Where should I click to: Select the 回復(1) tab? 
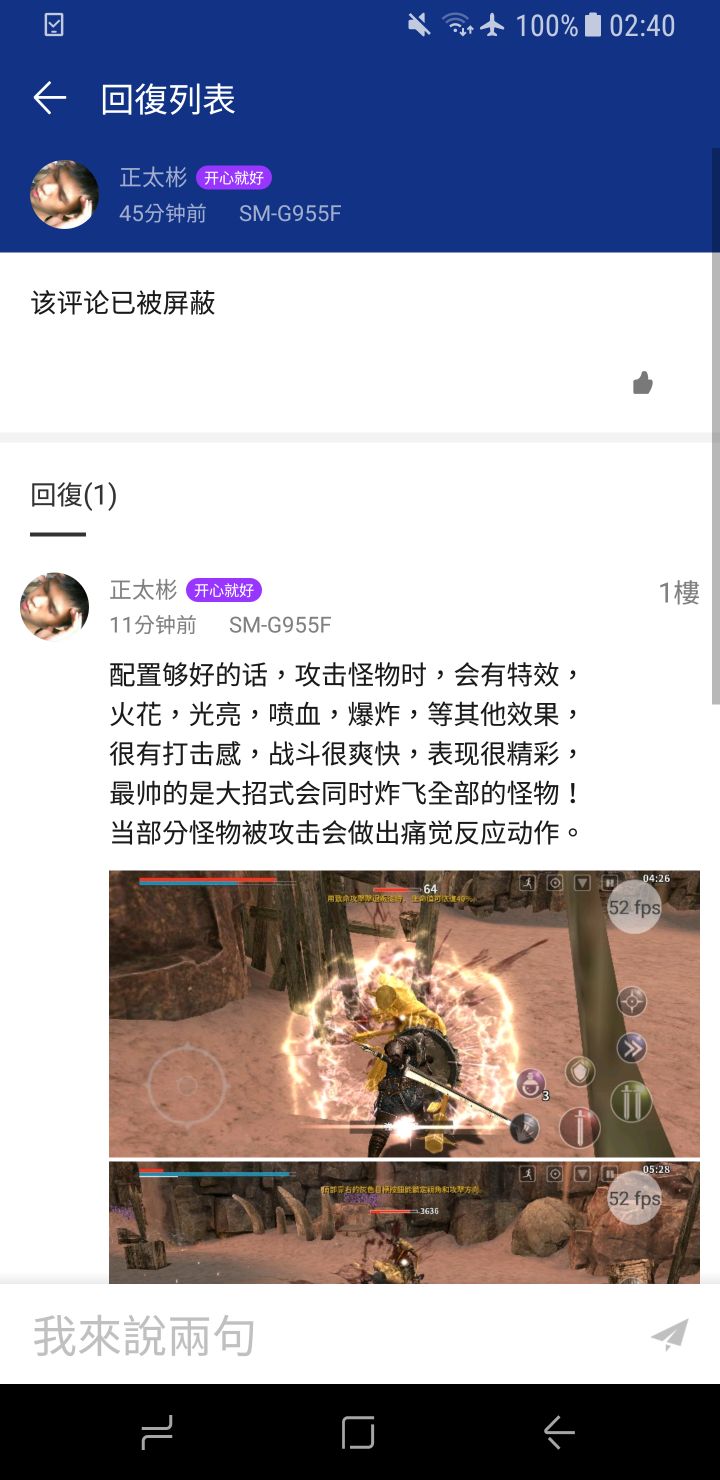coord(74,495)
